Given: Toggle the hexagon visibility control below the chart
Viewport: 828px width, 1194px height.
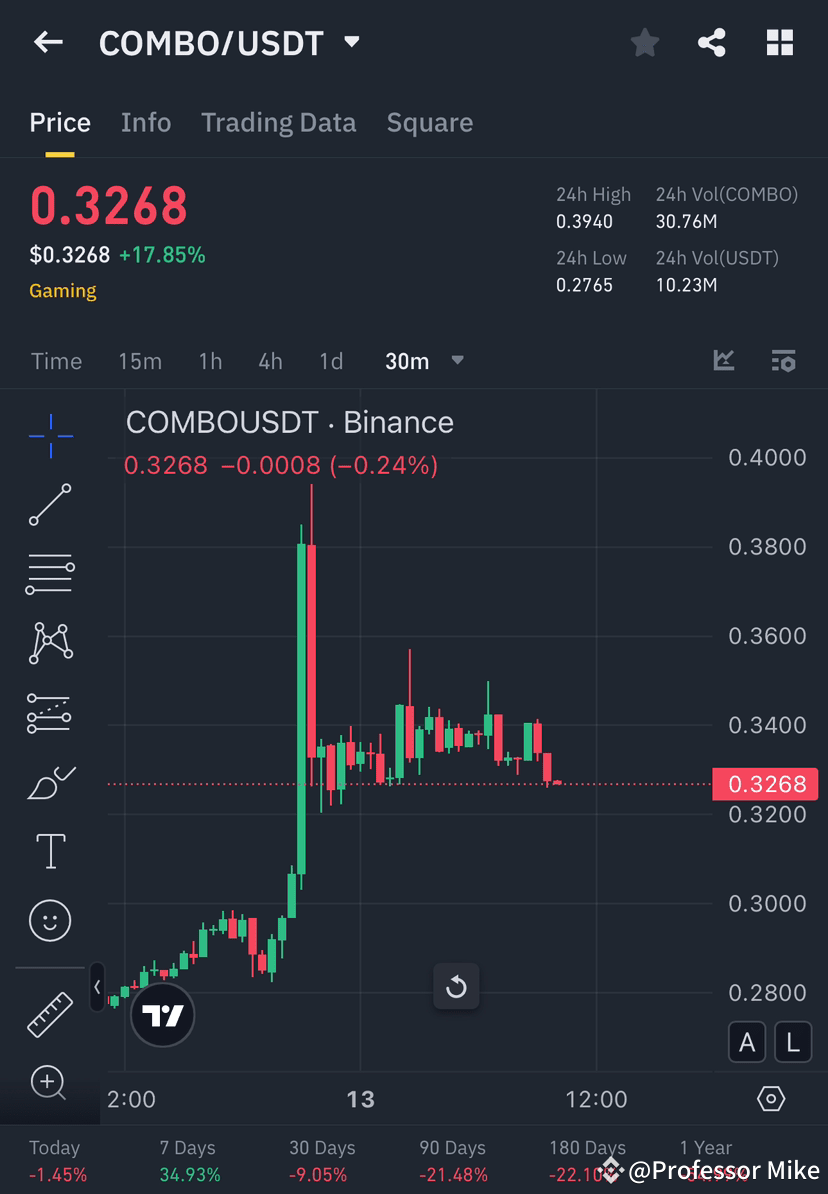Looking at the screenshot, I should [770, 1098].
